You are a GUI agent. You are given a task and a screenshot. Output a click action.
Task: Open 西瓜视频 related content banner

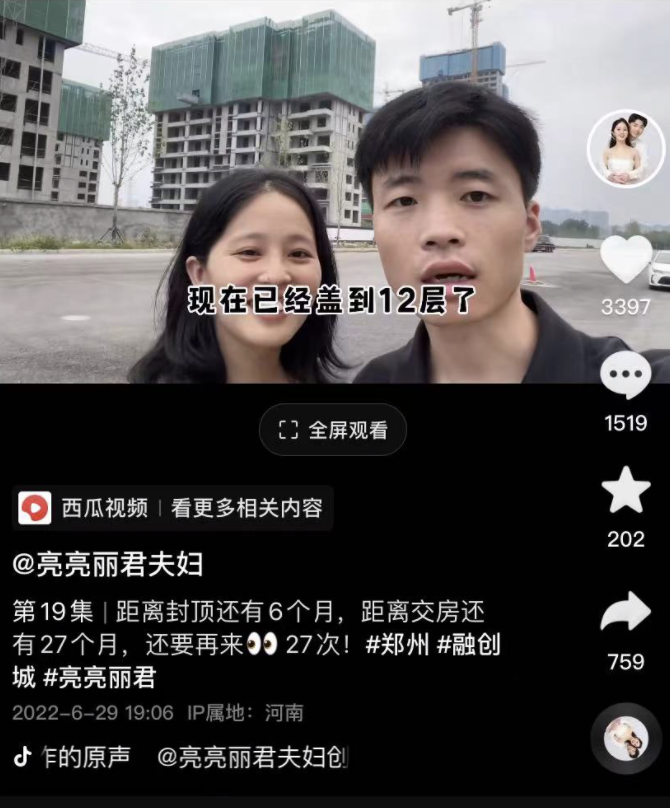click(x=172, y=508)
